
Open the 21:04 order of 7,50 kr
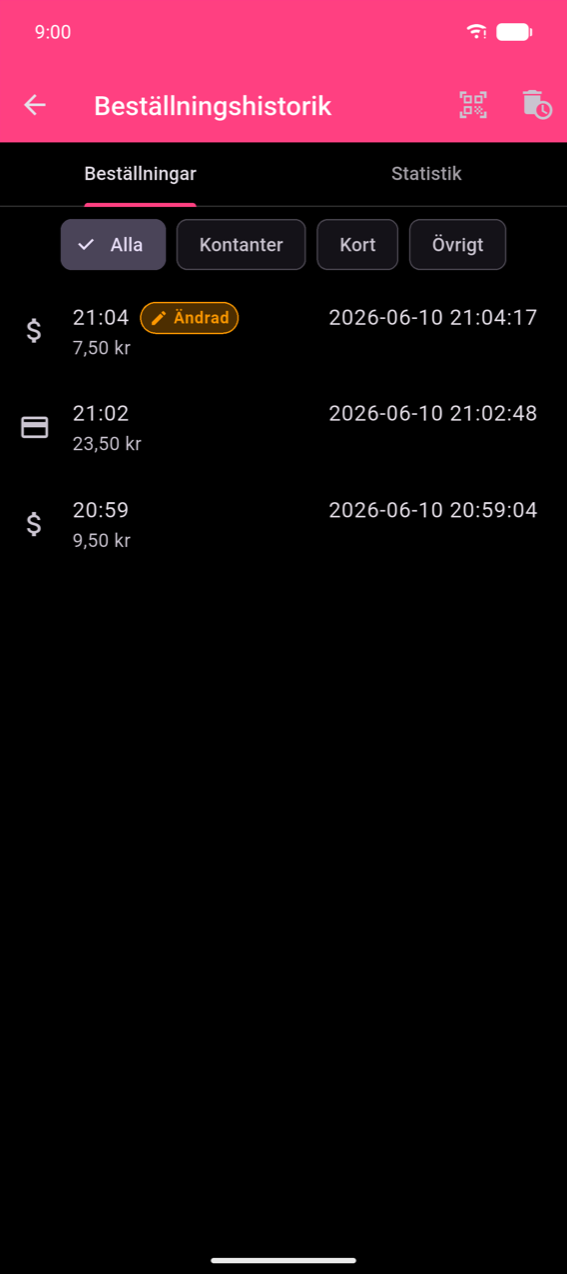pyautogui.click(x=283, y=332)
